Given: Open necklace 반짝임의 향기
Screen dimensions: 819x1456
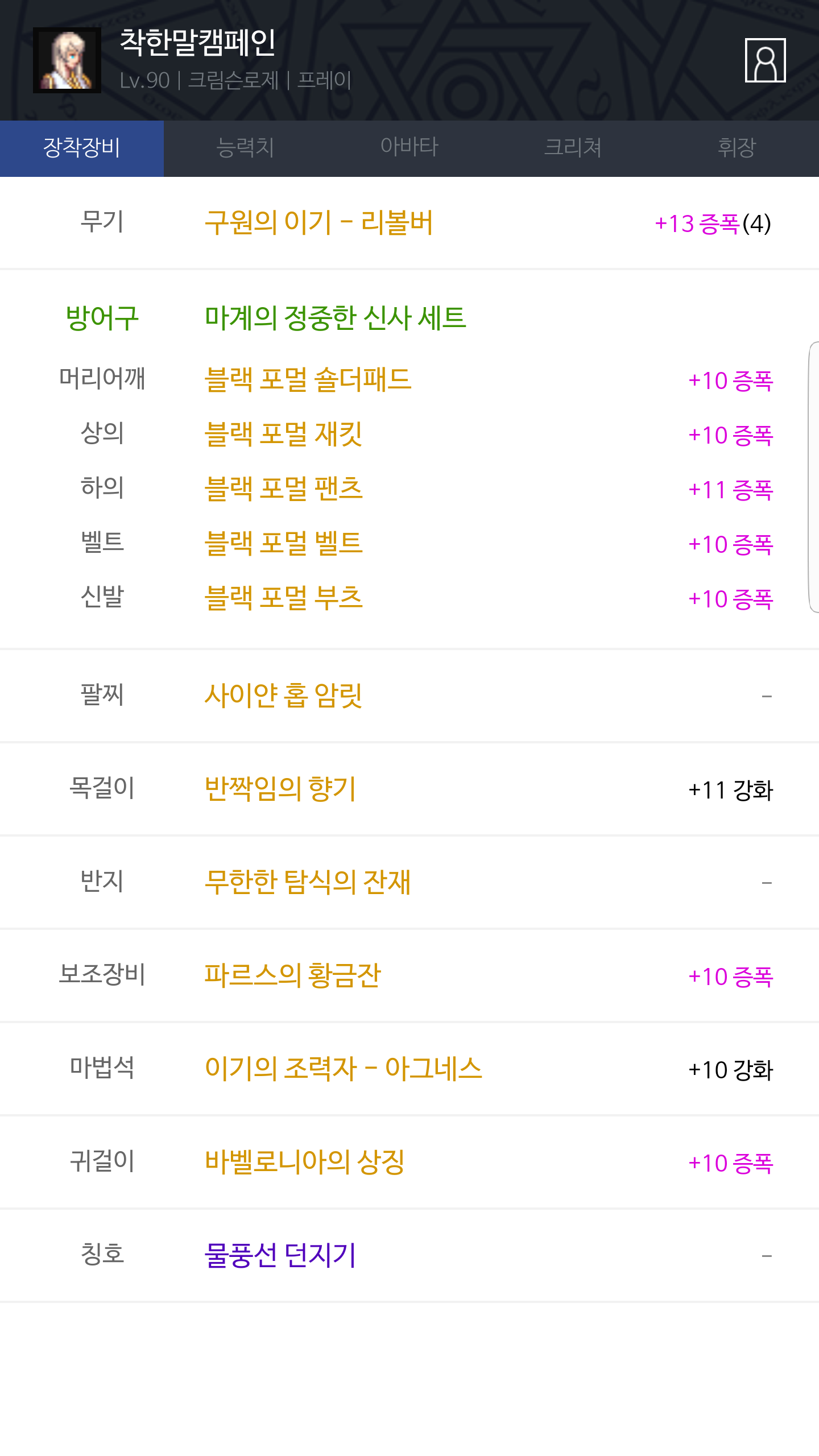Looking at the screenshot, I should (x=280, y=789).
